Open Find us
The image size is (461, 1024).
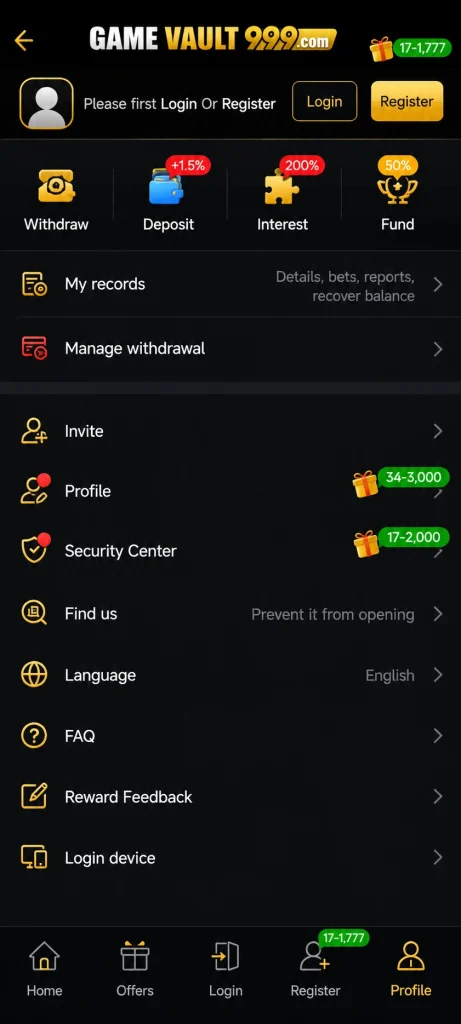230,614
